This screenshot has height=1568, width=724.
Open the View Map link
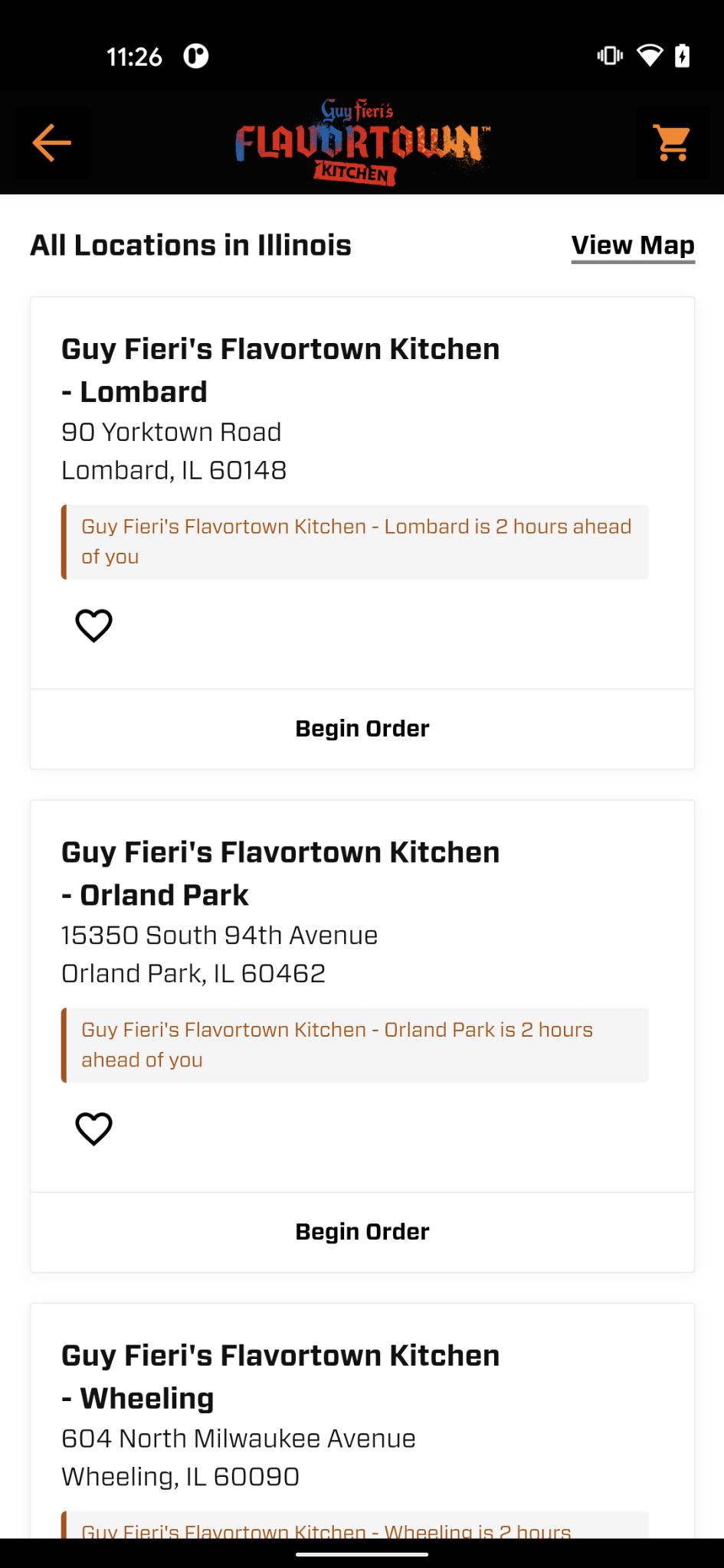pos(633,246)
